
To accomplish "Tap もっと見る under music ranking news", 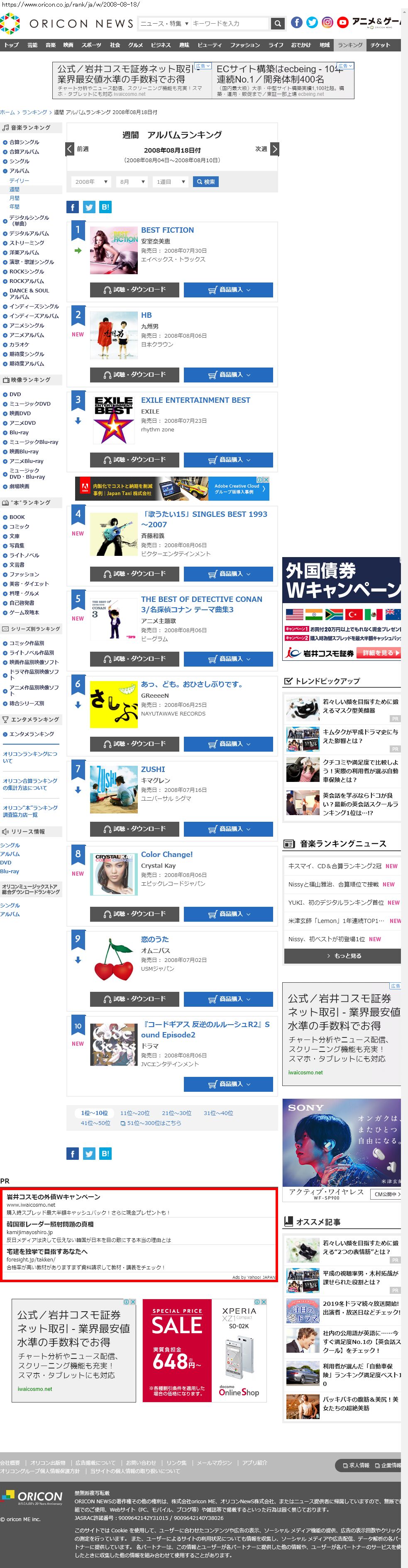I will click(x=342, y=955).
